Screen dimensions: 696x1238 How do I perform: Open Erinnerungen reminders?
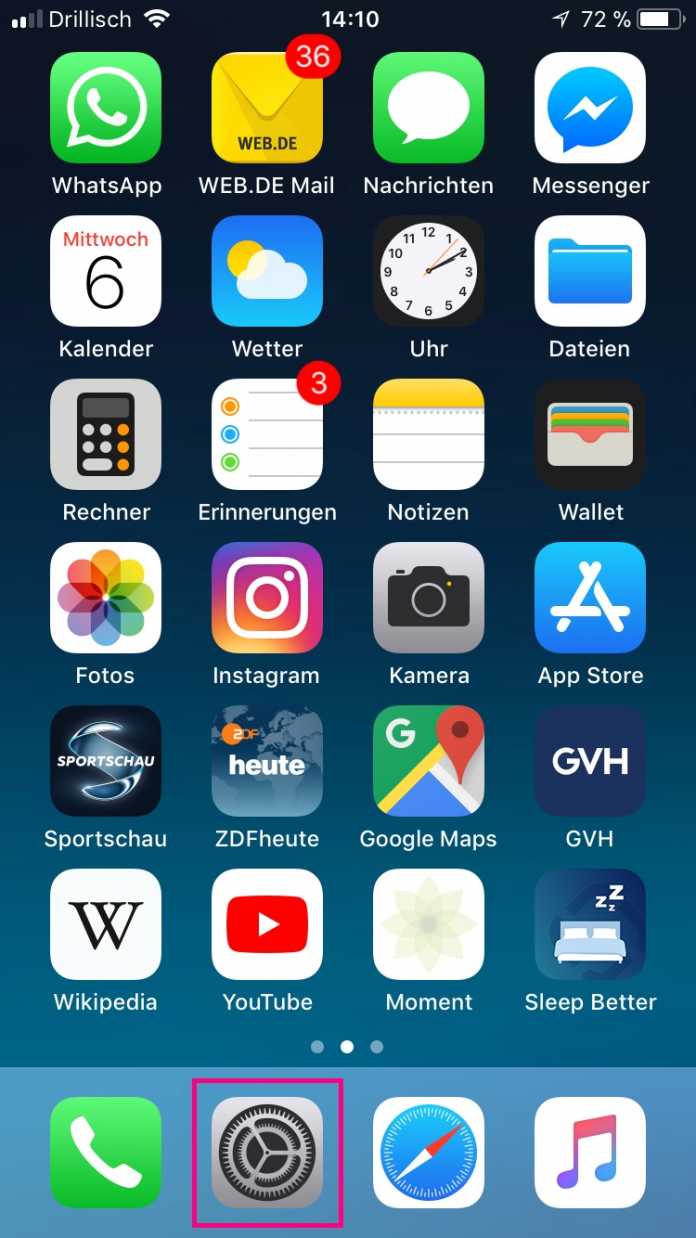(x=267, y=434)
